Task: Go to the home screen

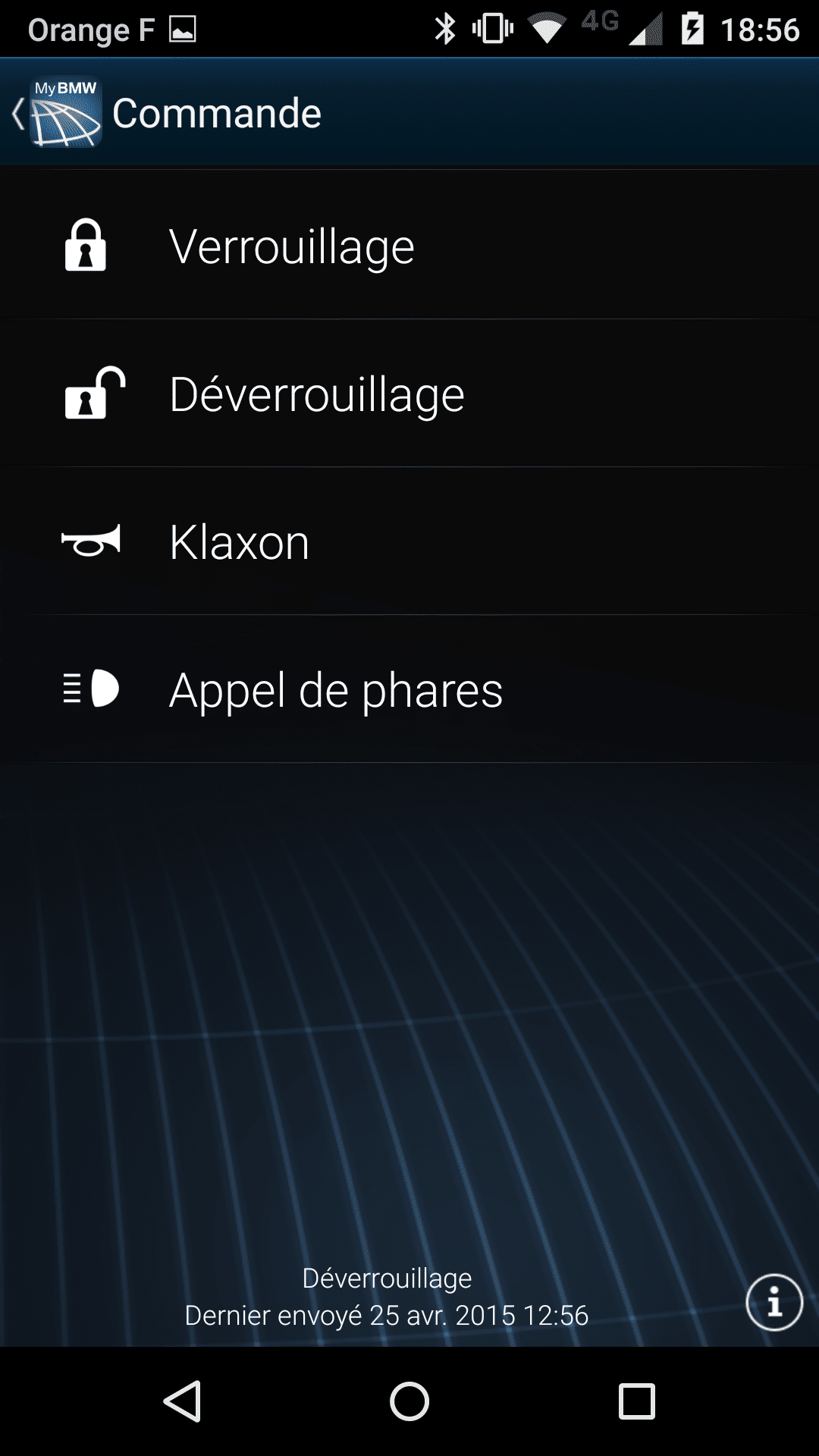Action: pos(409,1401)
